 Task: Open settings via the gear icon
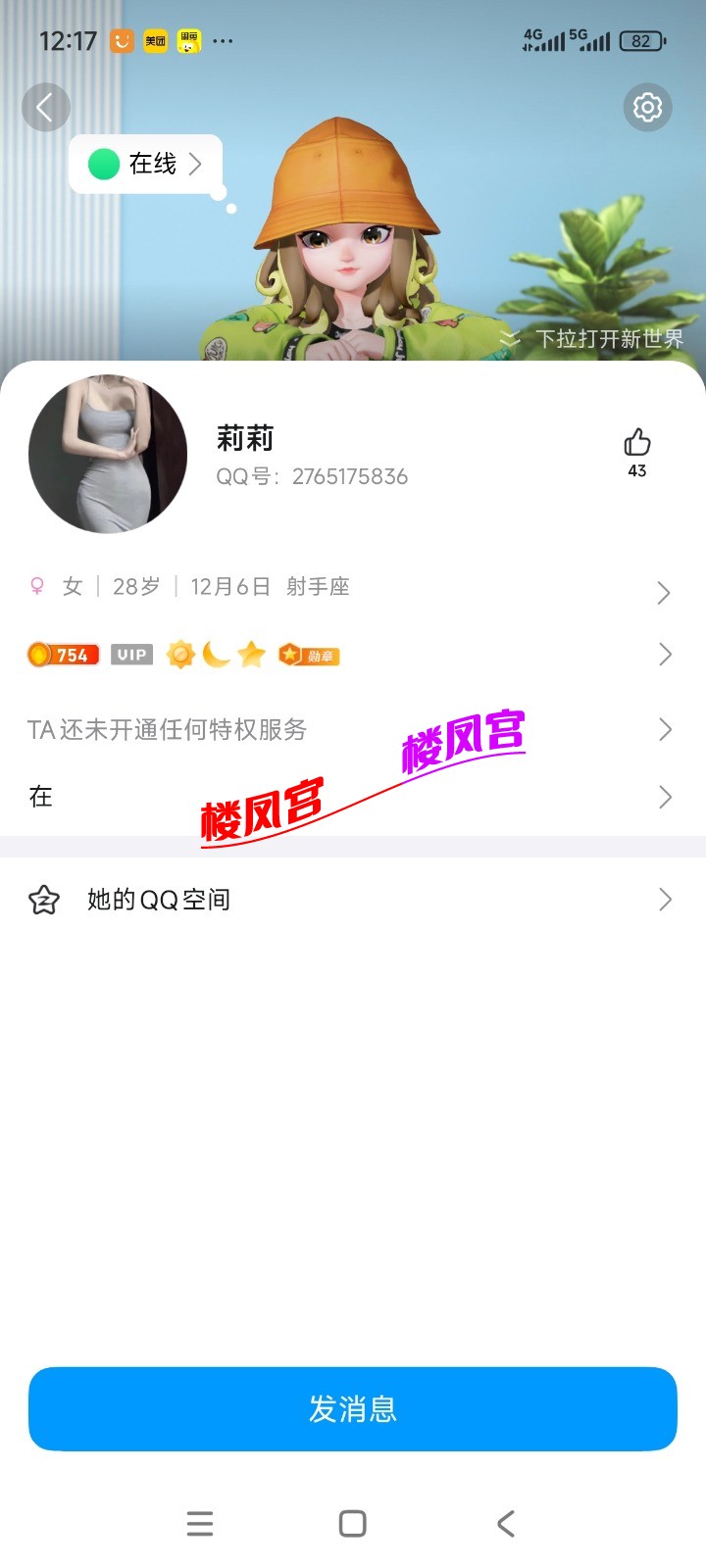(x=647, y=107)
